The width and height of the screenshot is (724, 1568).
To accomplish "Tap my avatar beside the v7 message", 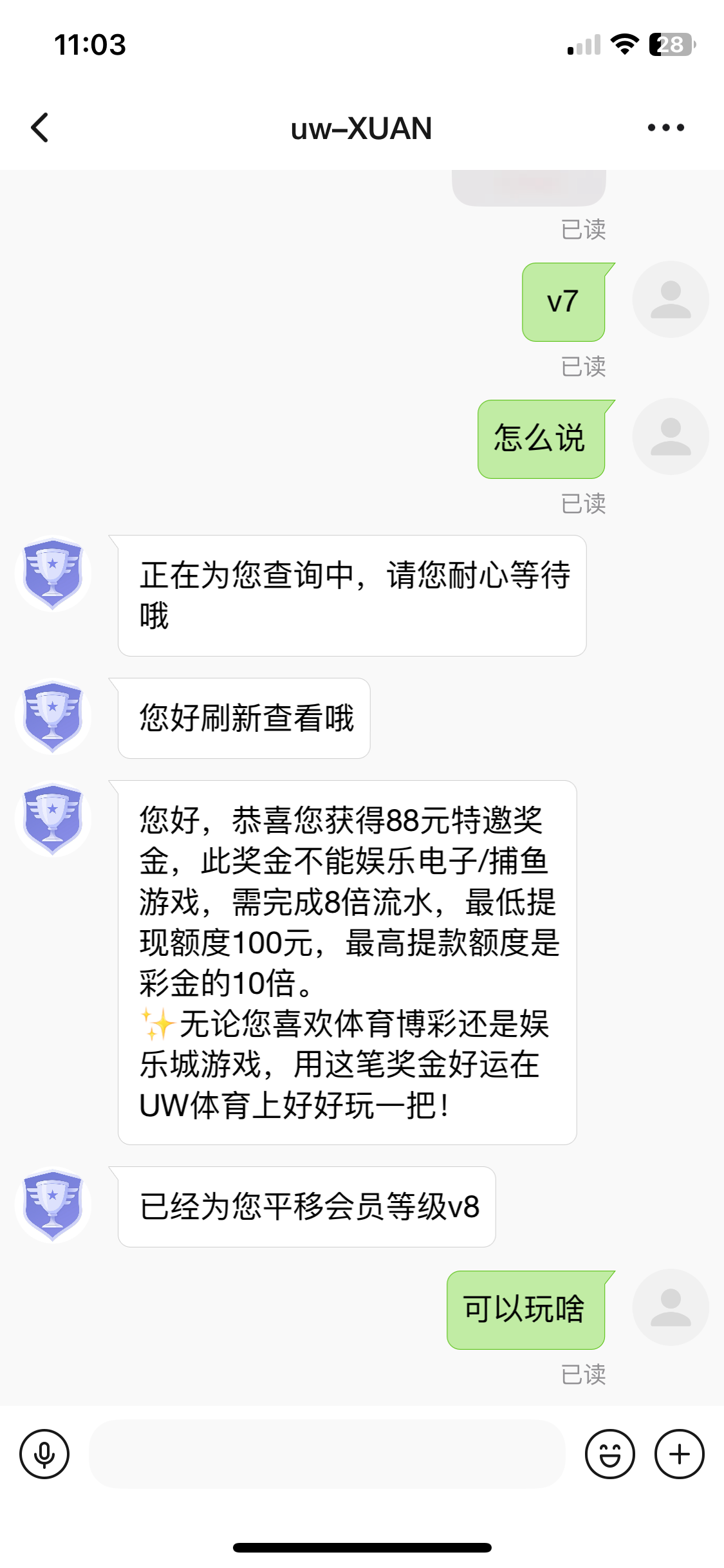I will tap(671, 299).
